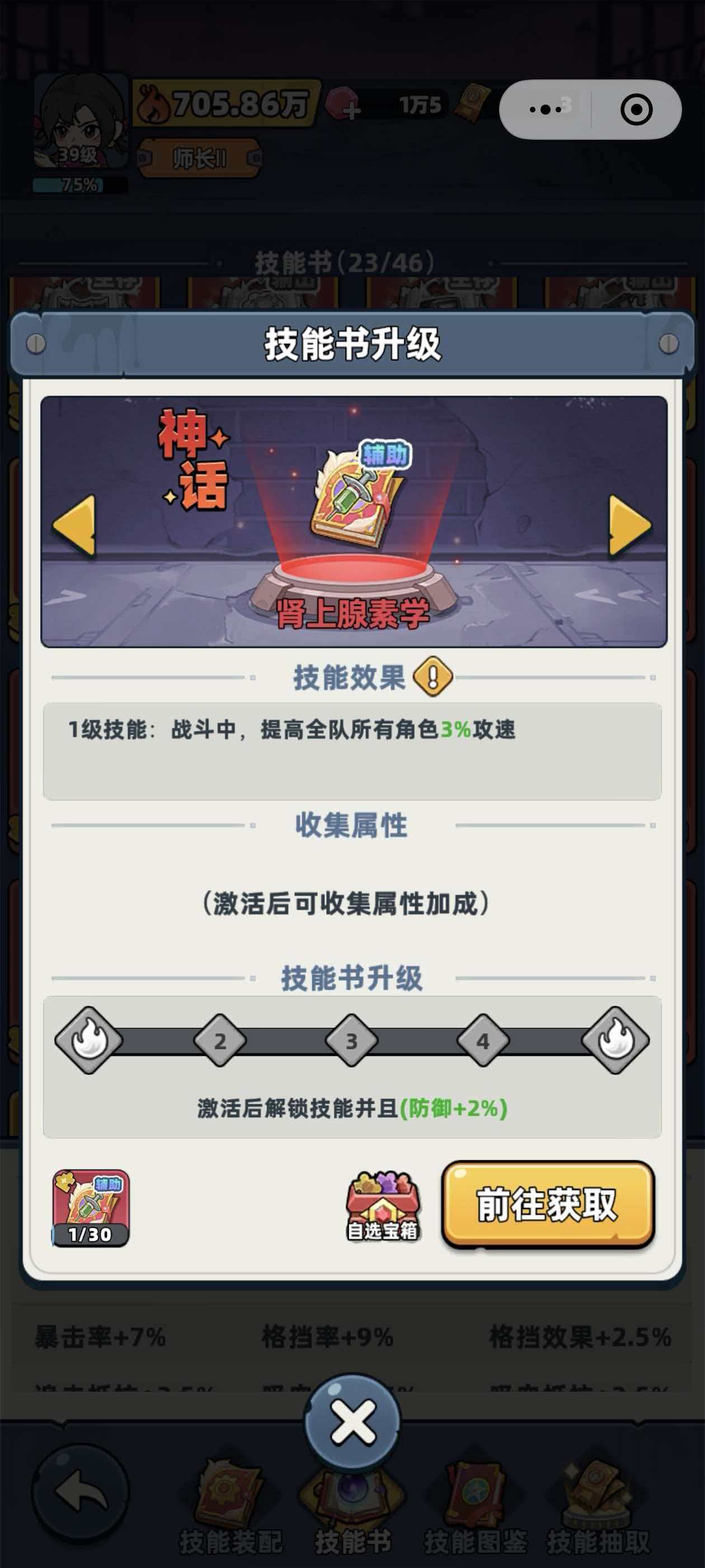Tap the 前往获取 button

[547, 1204]
